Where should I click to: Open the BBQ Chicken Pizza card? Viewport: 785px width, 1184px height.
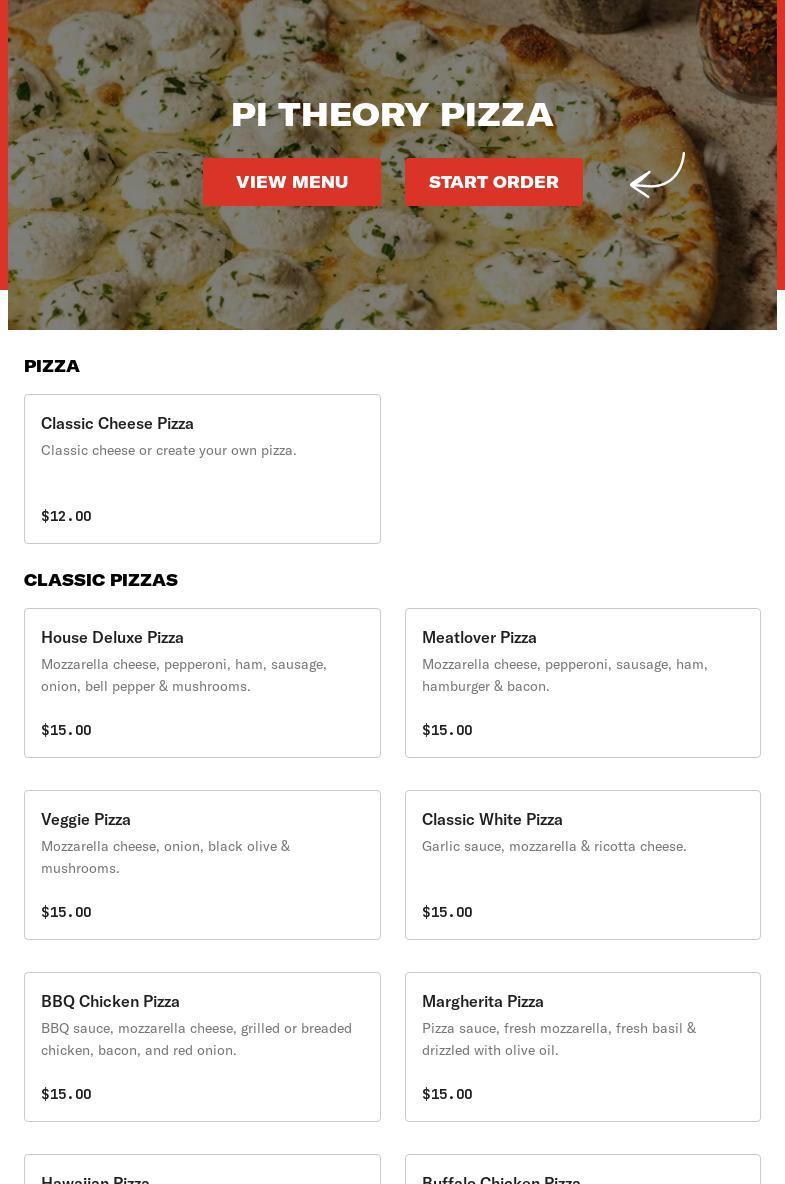coord(202,1047)
